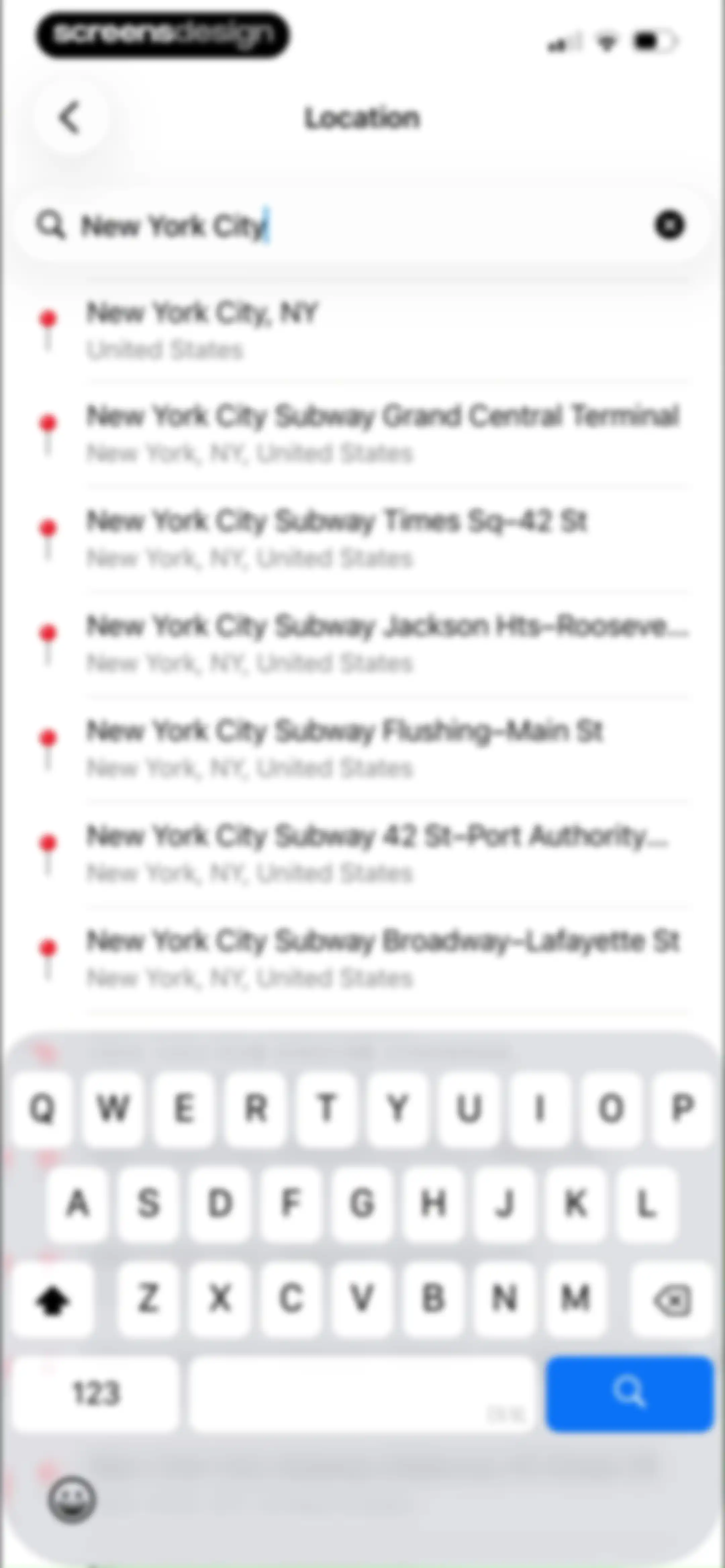725x1568 pixels.
Task: Switch keyboard to 123 numbers layout
Action: pyautogui.click(x=96, y=1393)
